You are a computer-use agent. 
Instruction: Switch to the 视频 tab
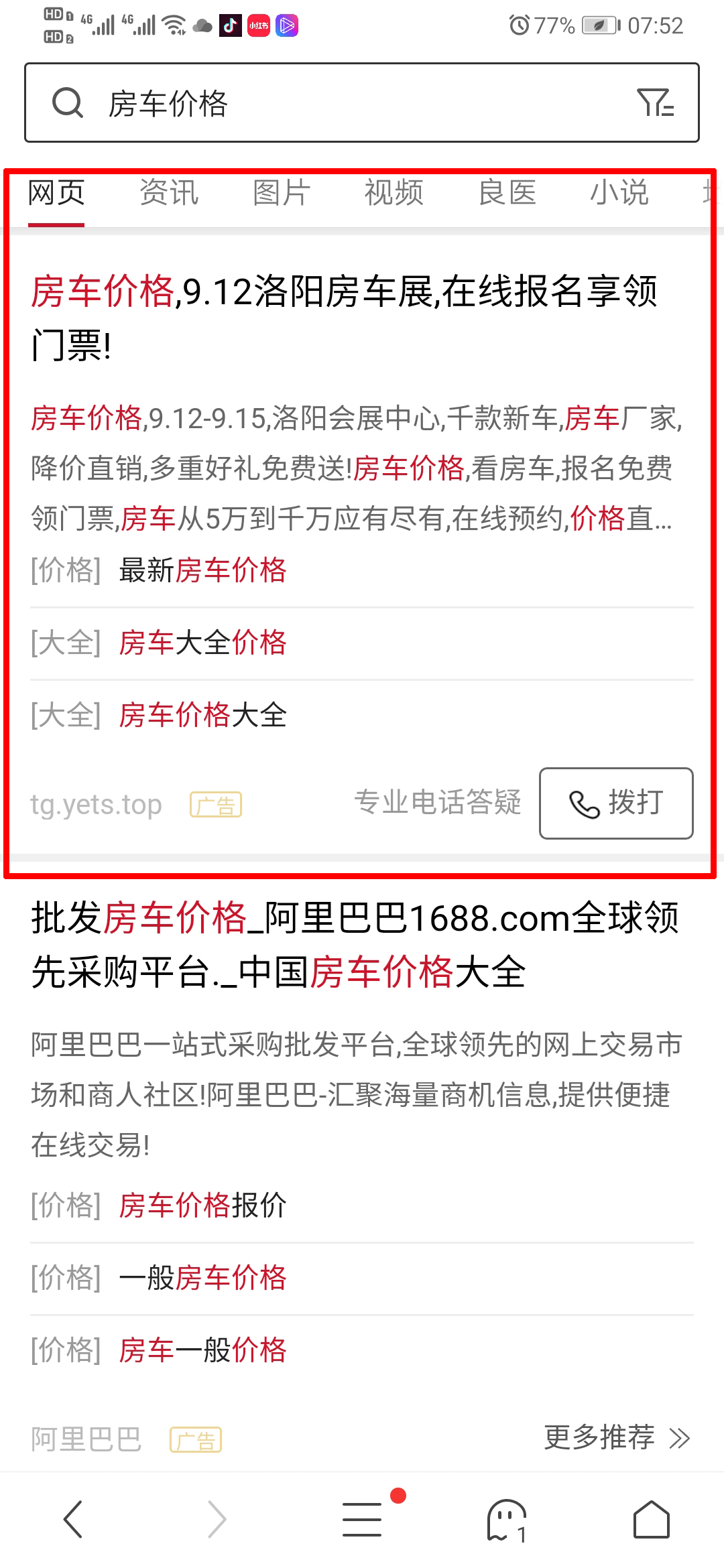click(394, 193)
